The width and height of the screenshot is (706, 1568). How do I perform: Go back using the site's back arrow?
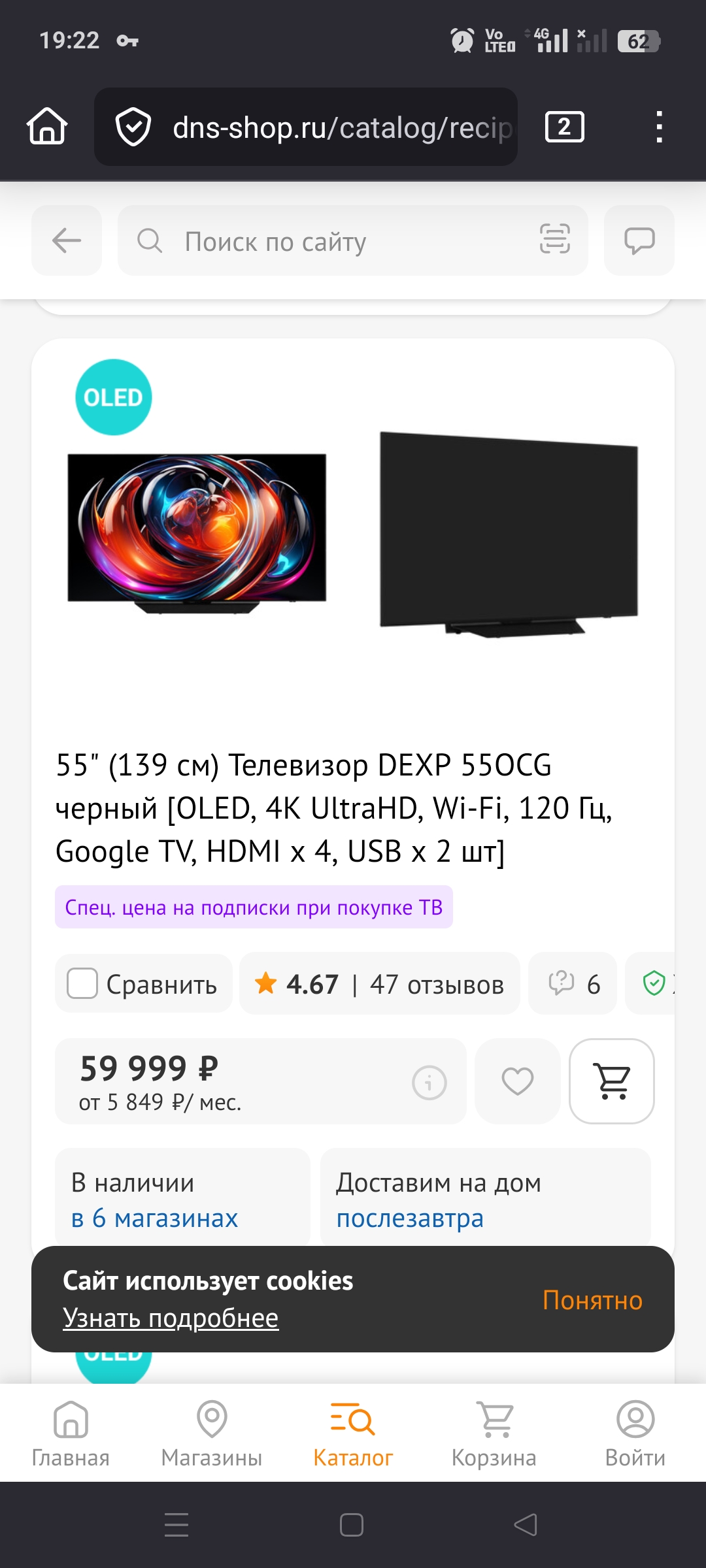67,240
